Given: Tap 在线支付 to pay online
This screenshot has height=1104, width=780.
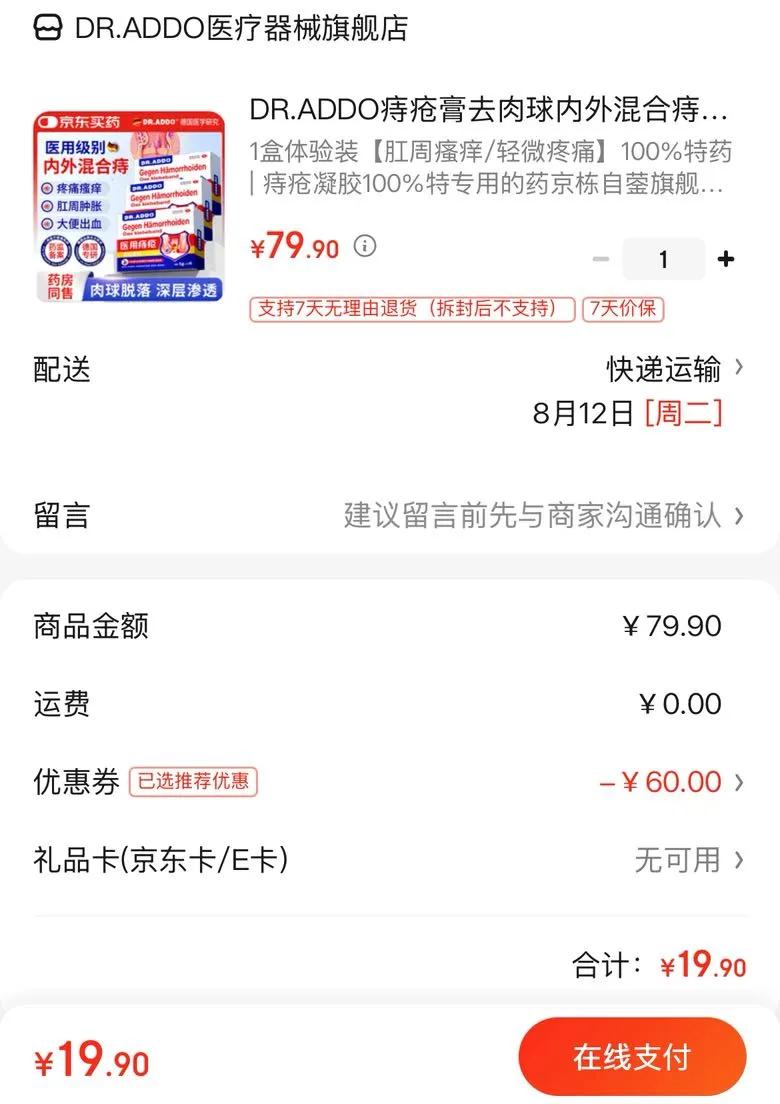Looking at the screenshot, I should 632,1057.
